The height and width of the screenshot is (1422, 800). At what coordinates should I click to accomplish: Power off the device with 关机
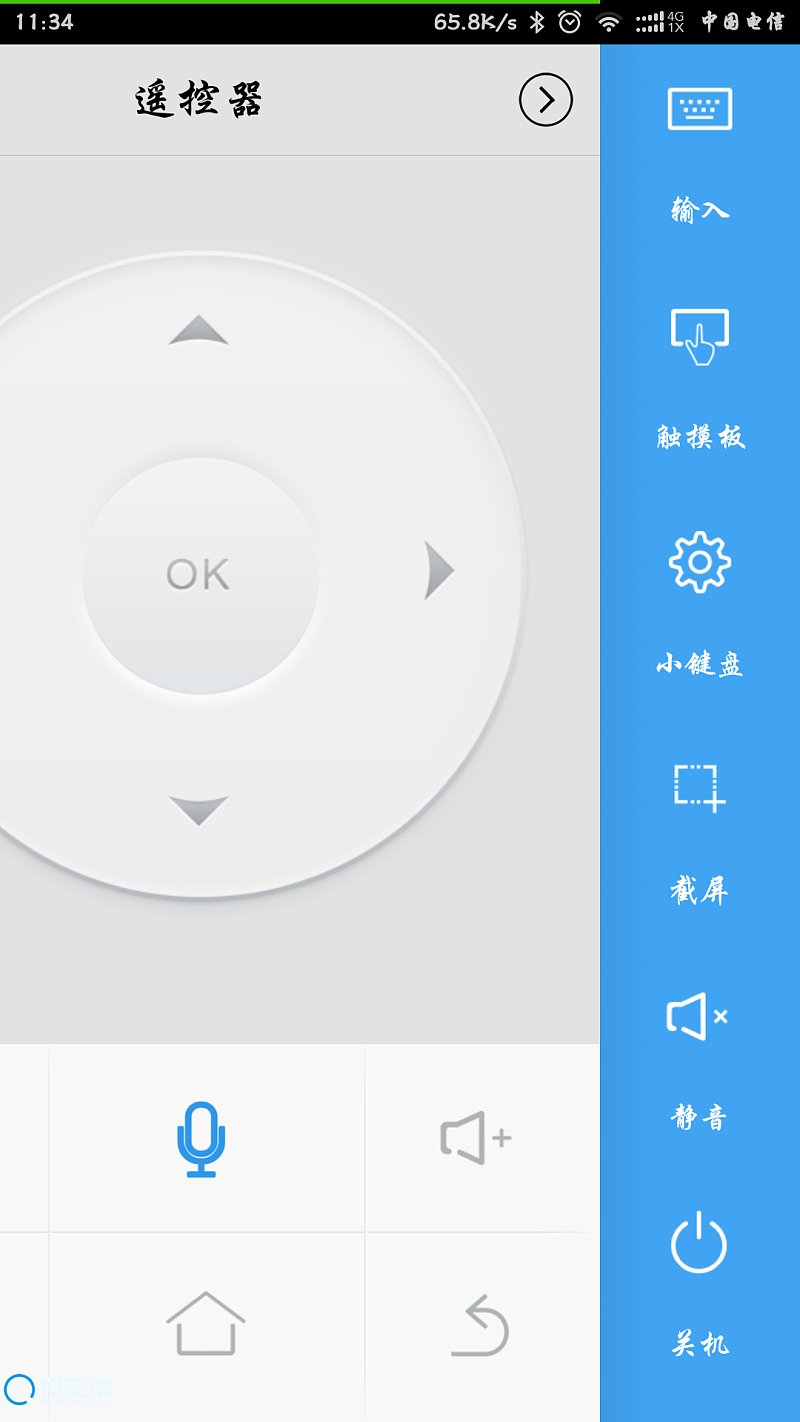pos(700,1285)
